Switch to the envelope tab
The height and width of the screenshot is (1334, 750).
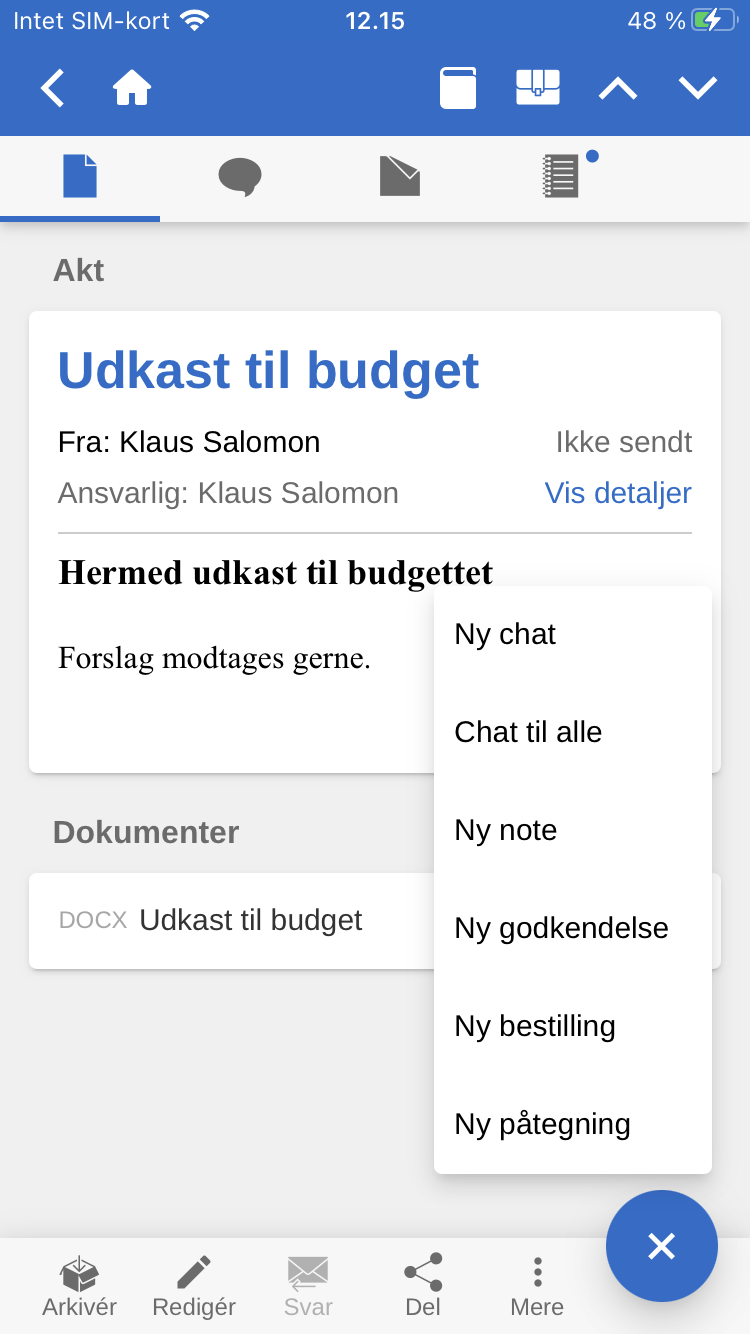coord(400,178)
